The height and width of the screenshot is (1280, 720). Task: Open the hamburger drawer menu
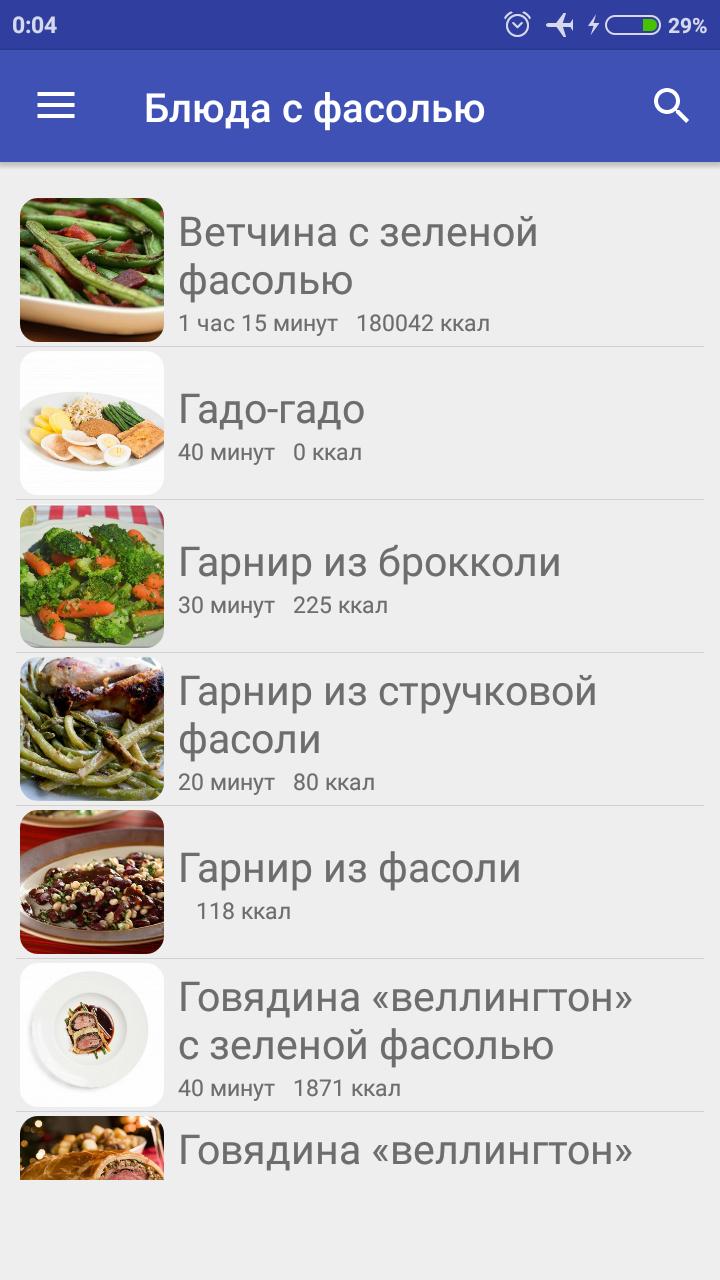tap(56, 106)
